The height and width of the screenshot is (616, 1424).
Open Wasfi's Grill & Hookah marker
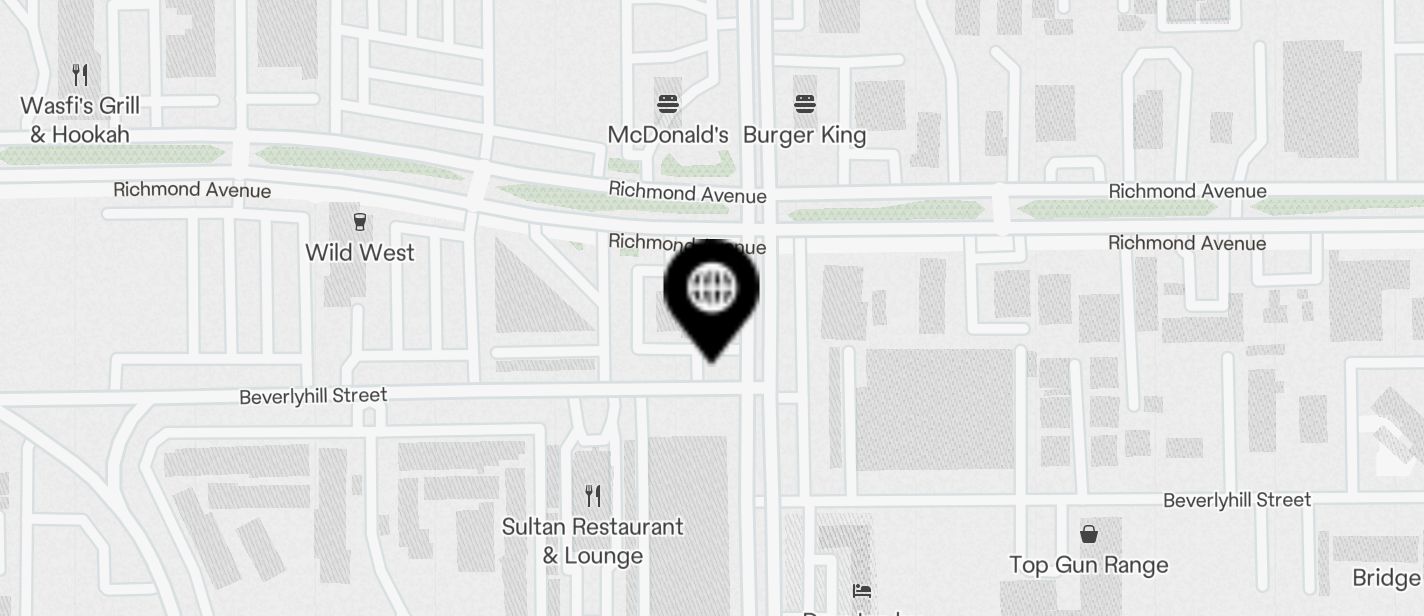pos(81,75)
